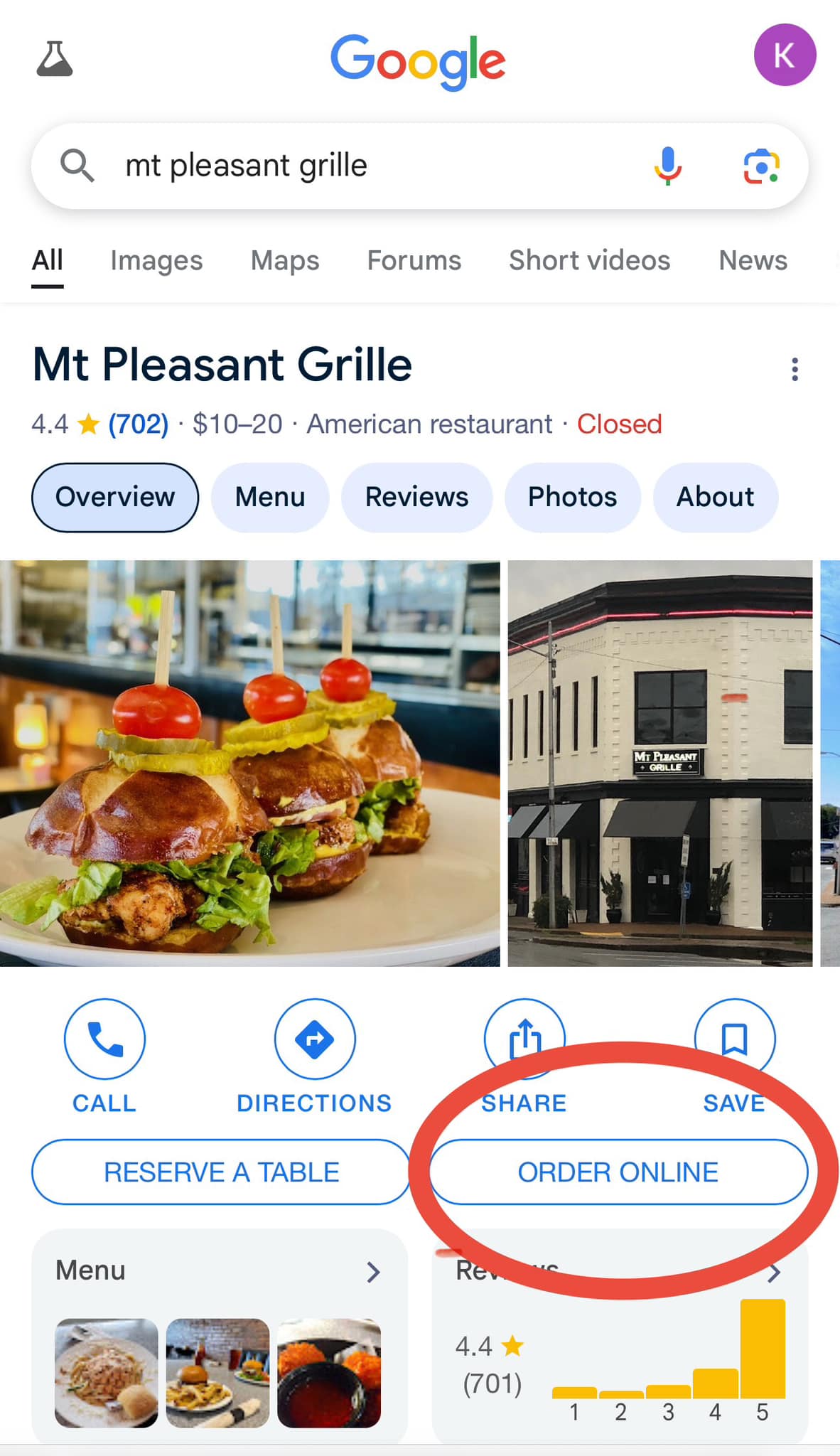The height and width of the screenshot is (1456, 840).
Task: Open Search Labs flask icon
Action: [55, 58]
